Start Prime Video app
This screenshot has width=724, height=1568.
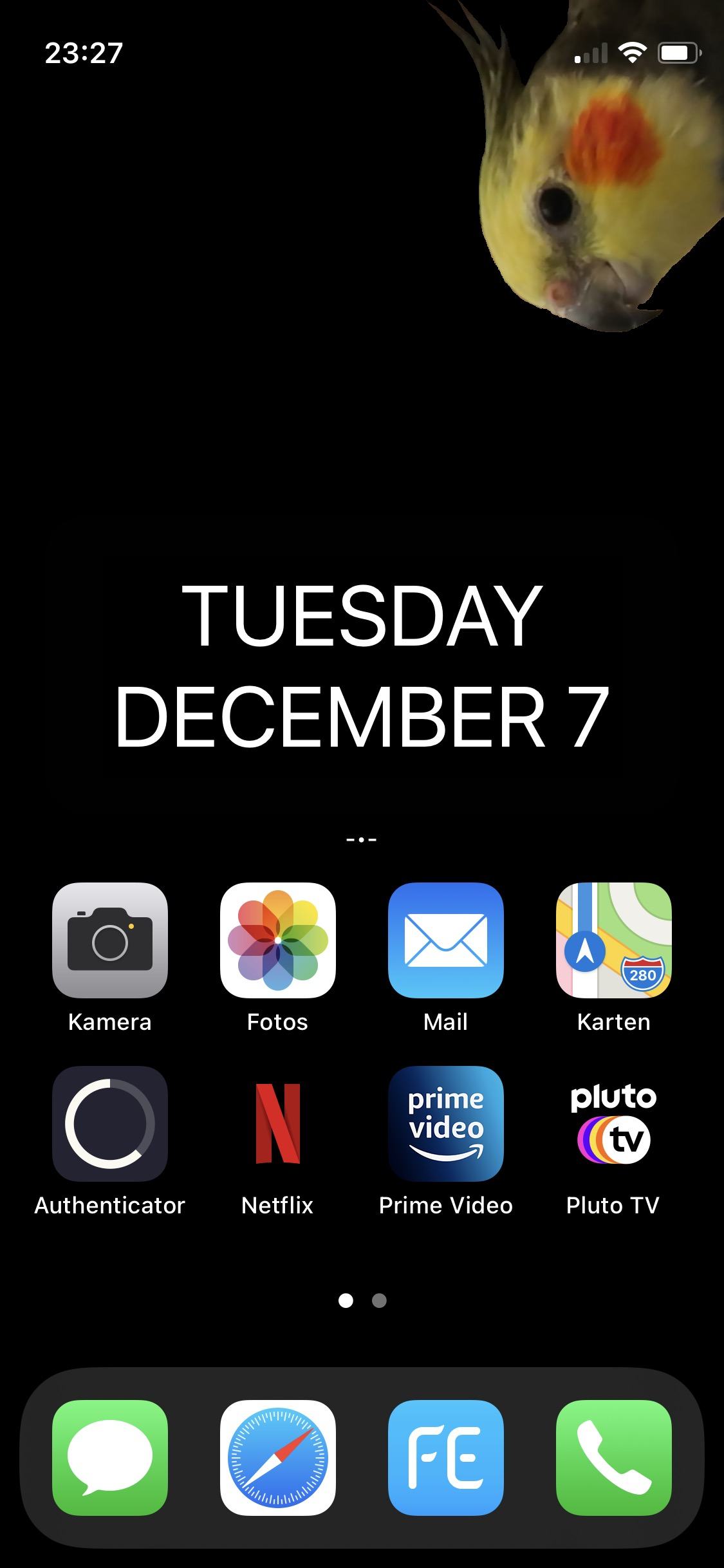point(445,1123)
